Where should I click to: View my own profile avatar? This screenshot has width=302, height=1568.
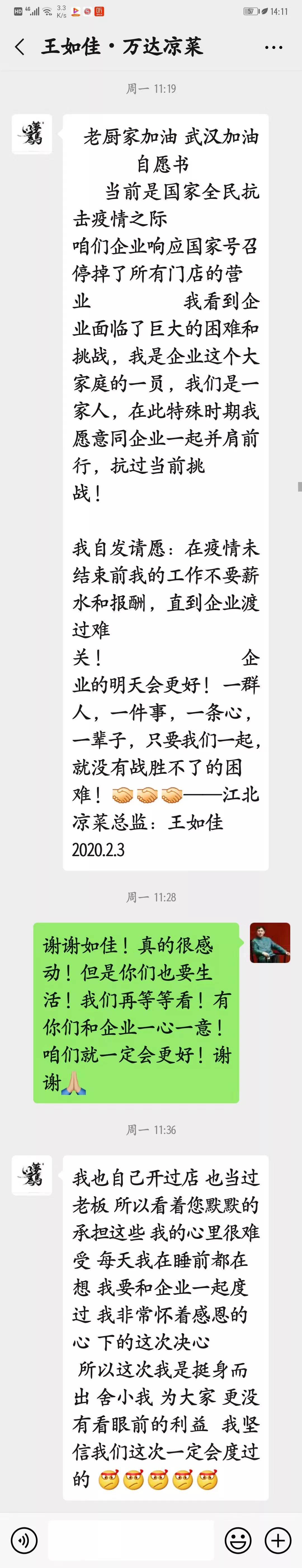(270, 942)
